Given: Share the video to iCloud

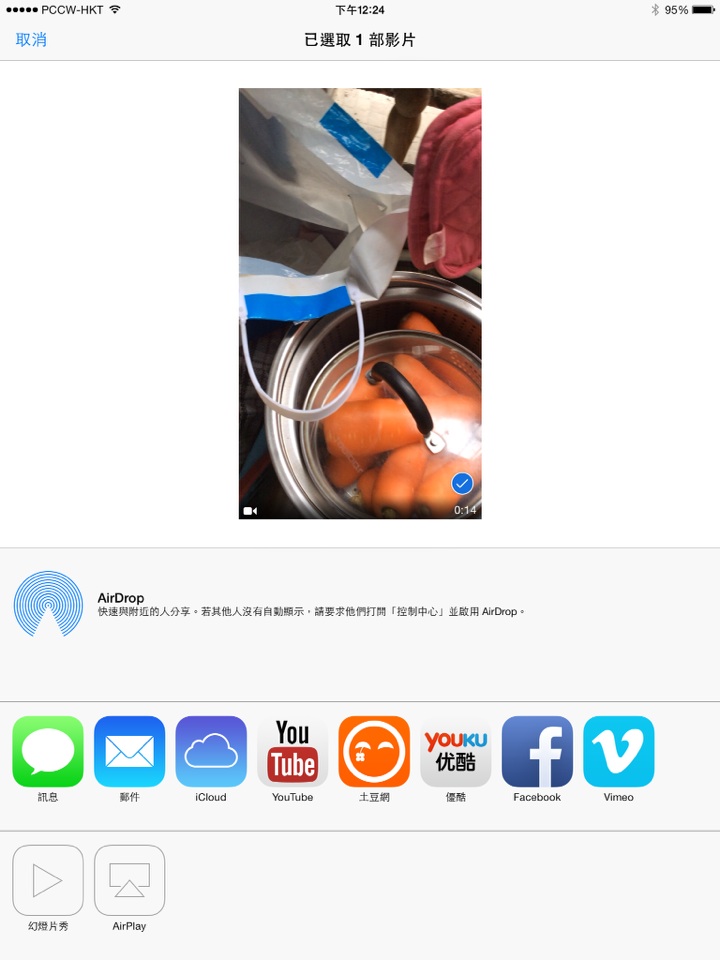Looking at the screenshot, I should pyautogui.click(x=211, y=752).
